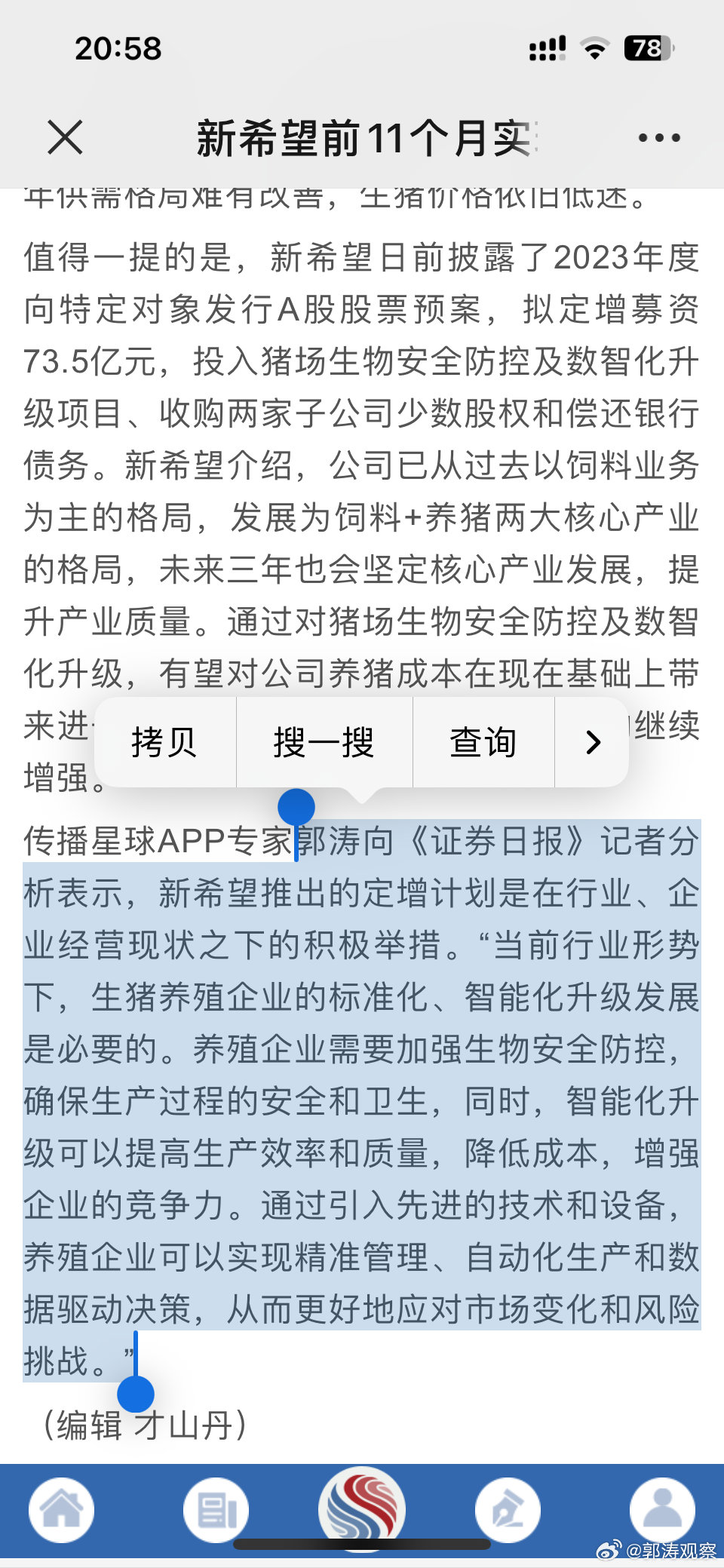Screen dimensions: 724x1568
Task: Choose 搜一搜 to search selected text
Action: [x=324, y=743]
